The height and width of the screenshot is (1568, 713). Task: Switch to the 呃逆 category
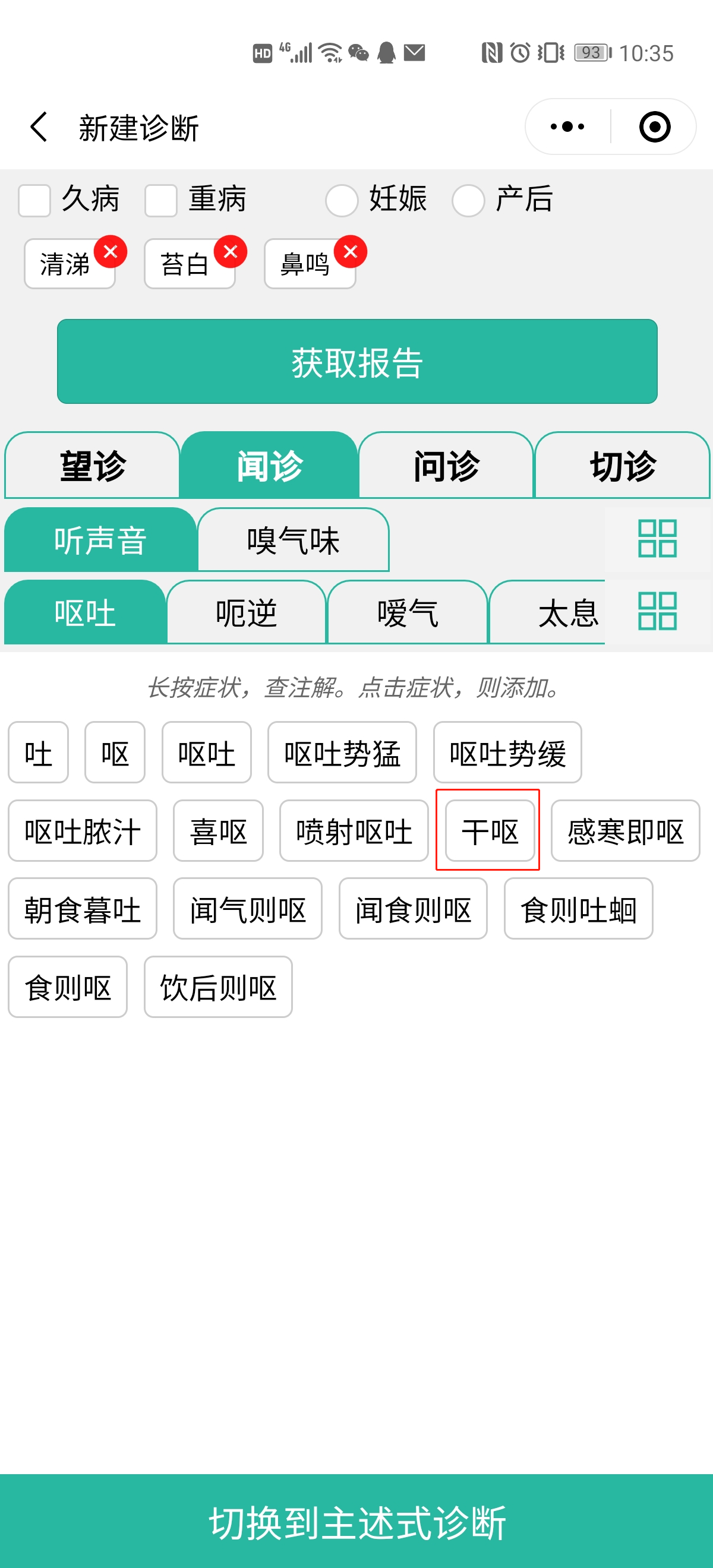pos(246,613)
